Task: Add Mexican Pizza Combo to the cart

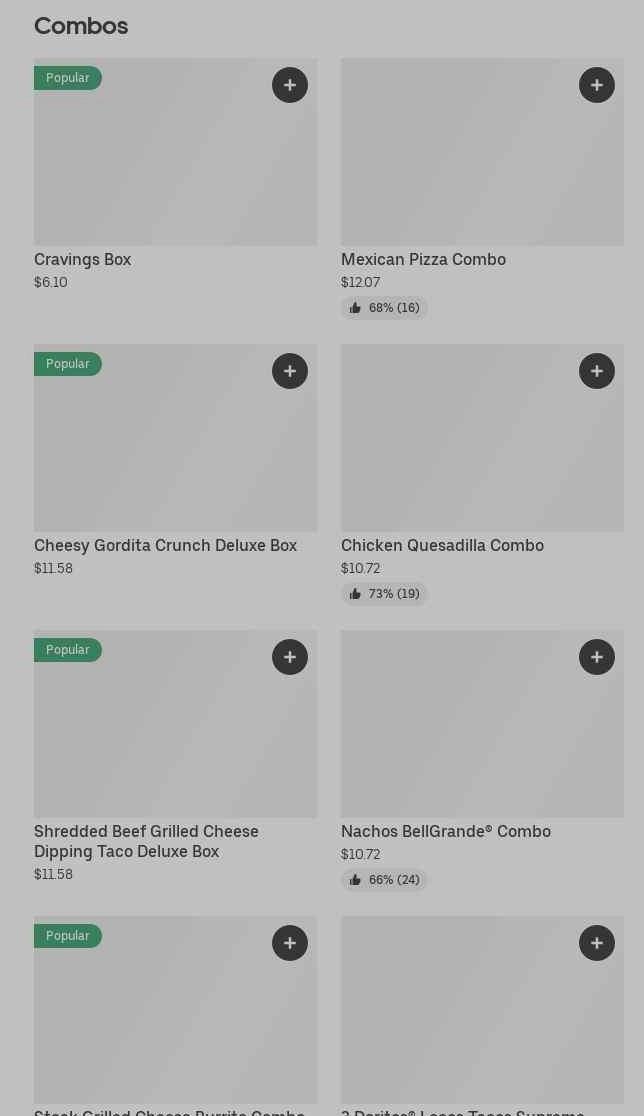Action: pyautogui.click(x=597, y=85)
